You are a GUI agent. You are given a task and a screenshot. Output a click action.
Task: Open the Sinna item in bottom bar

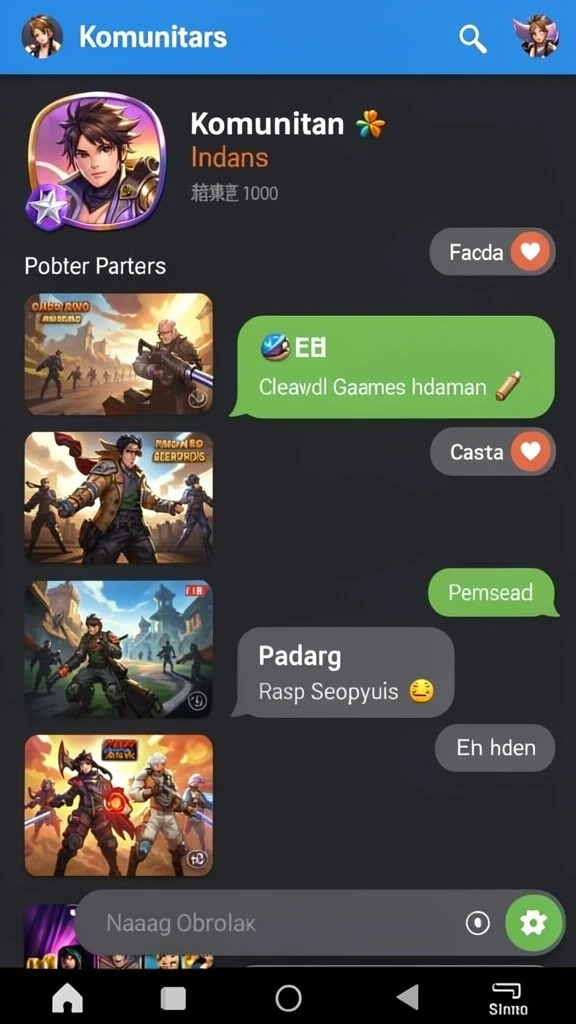click(508, 999)
